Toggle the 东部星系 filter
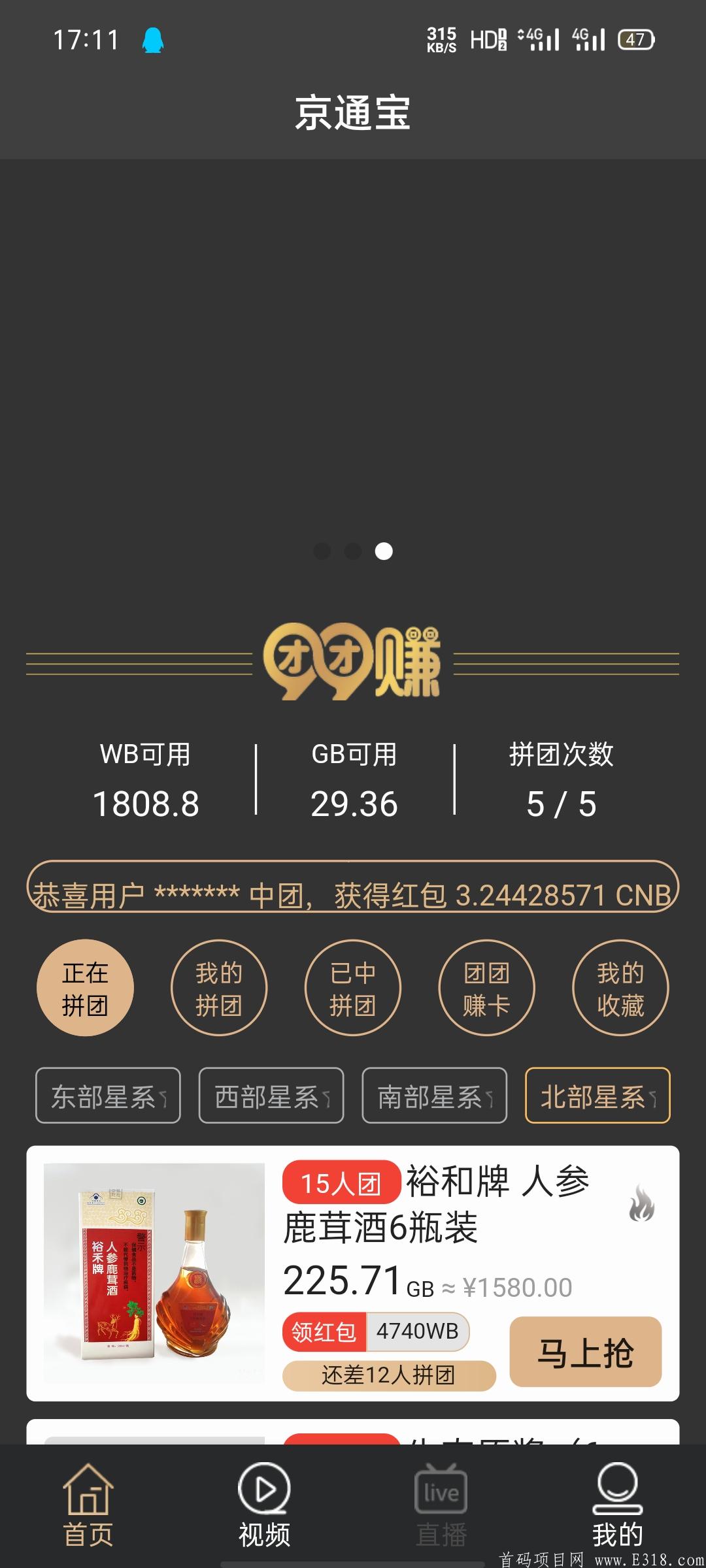The image size is (706, 1568). (x=107, y=1096)
